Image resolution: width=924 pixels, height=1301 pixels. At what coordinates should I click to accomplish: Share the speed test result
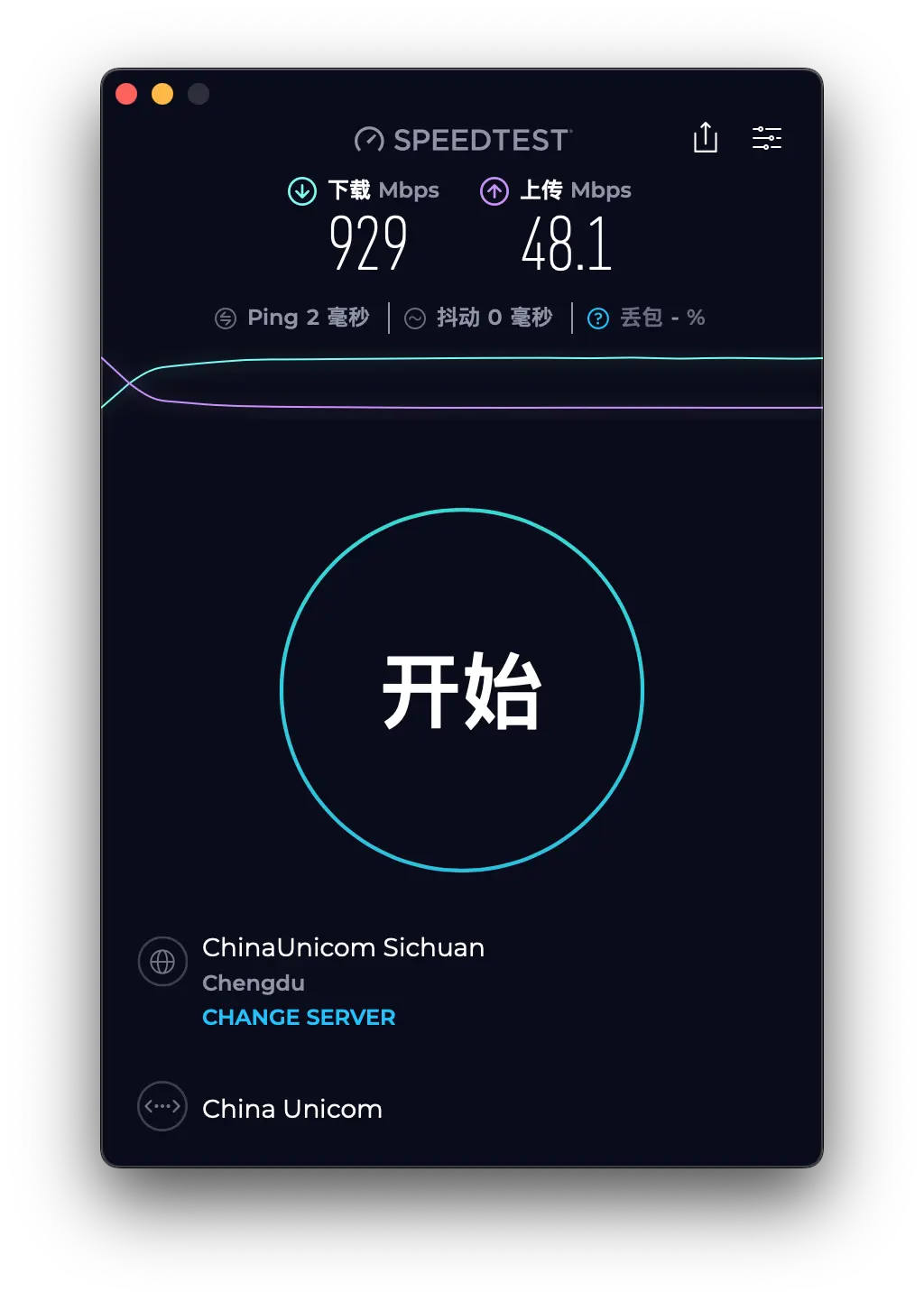pyautogui.click(x=706, y=138)
